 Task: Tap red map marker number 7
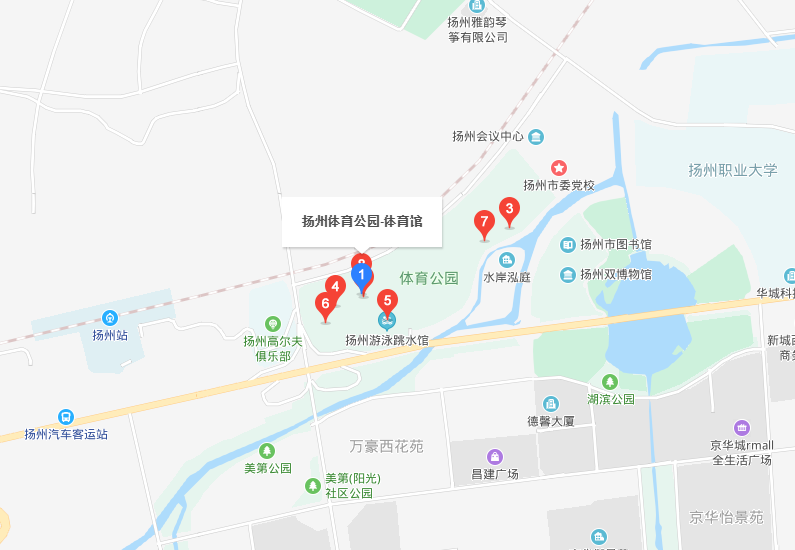tap(484, 222)
